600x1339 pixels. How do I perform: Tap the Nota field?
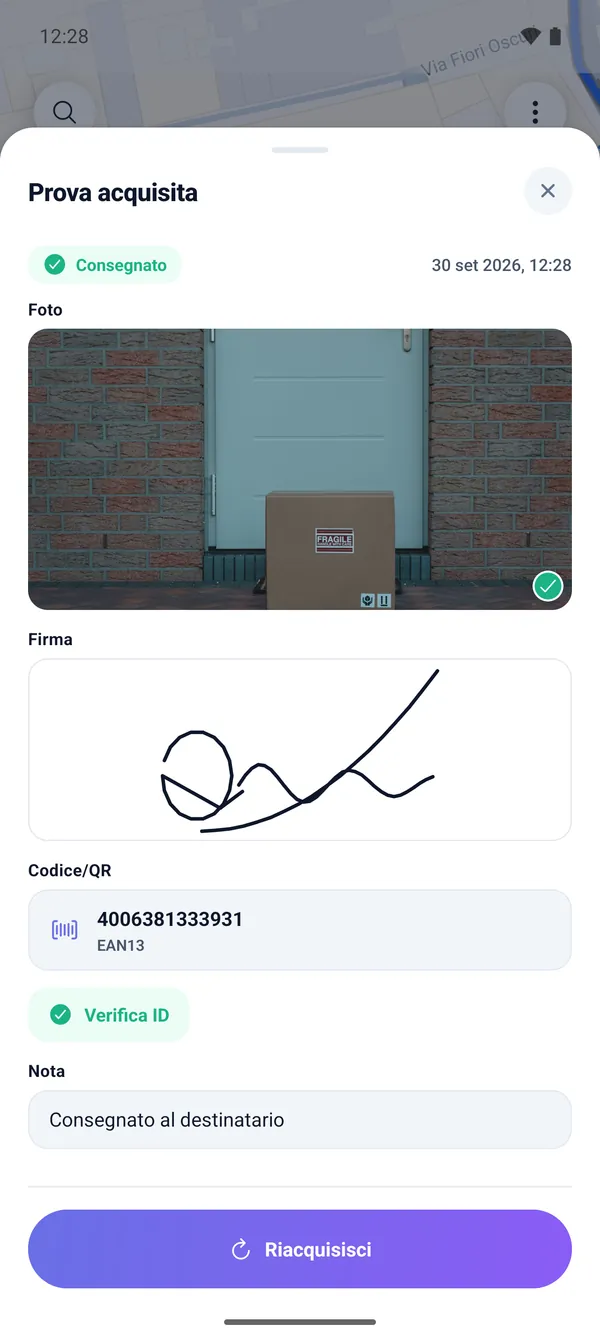(x=300, y=1119)
